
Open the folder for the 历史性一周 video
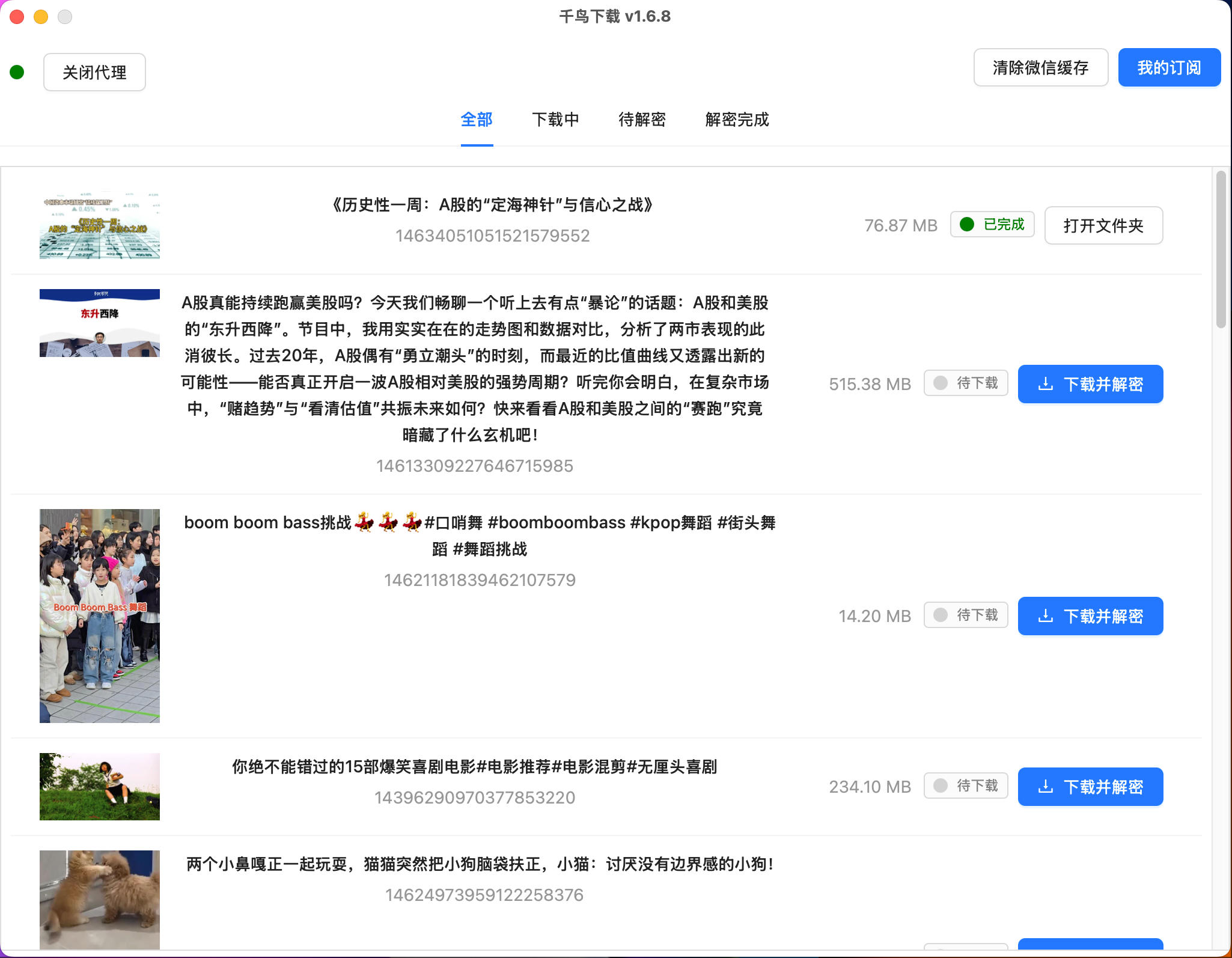coord(1103,225)
